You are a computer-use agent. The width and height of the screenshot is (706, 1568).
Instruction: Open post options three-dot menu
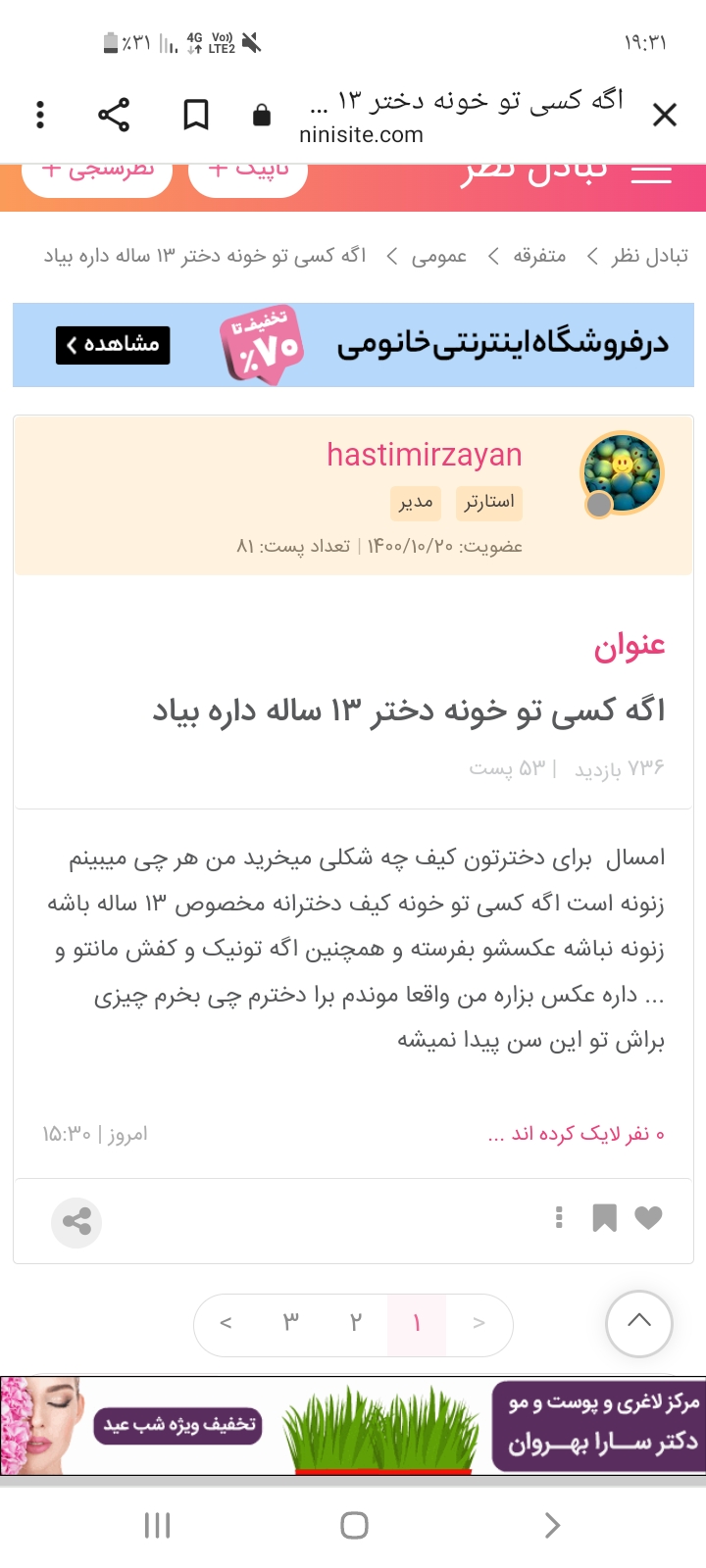coord(559,1218)
